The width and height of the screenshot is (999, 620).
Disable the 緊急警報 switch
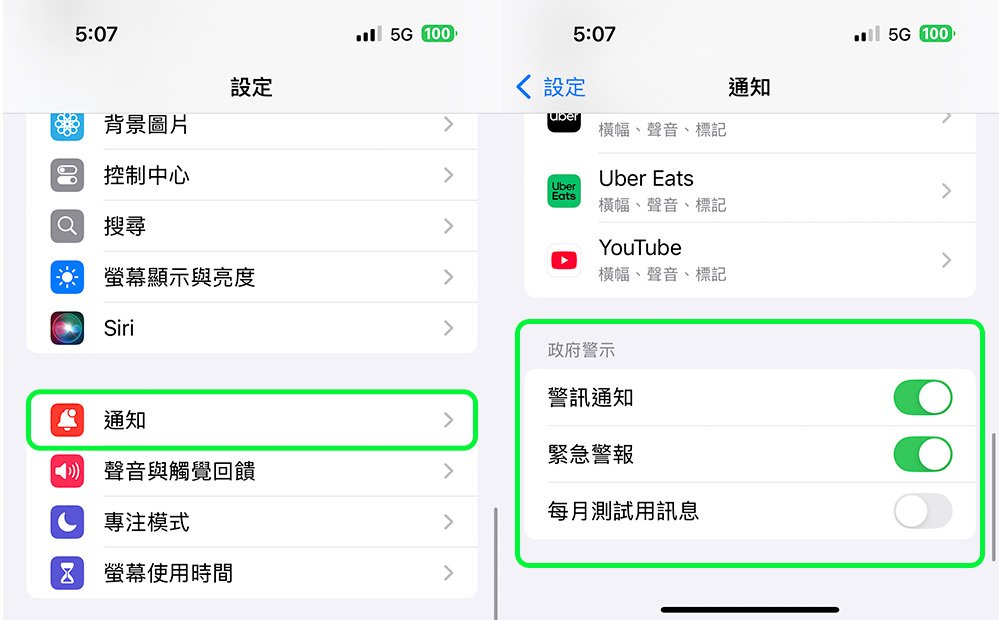922,455
